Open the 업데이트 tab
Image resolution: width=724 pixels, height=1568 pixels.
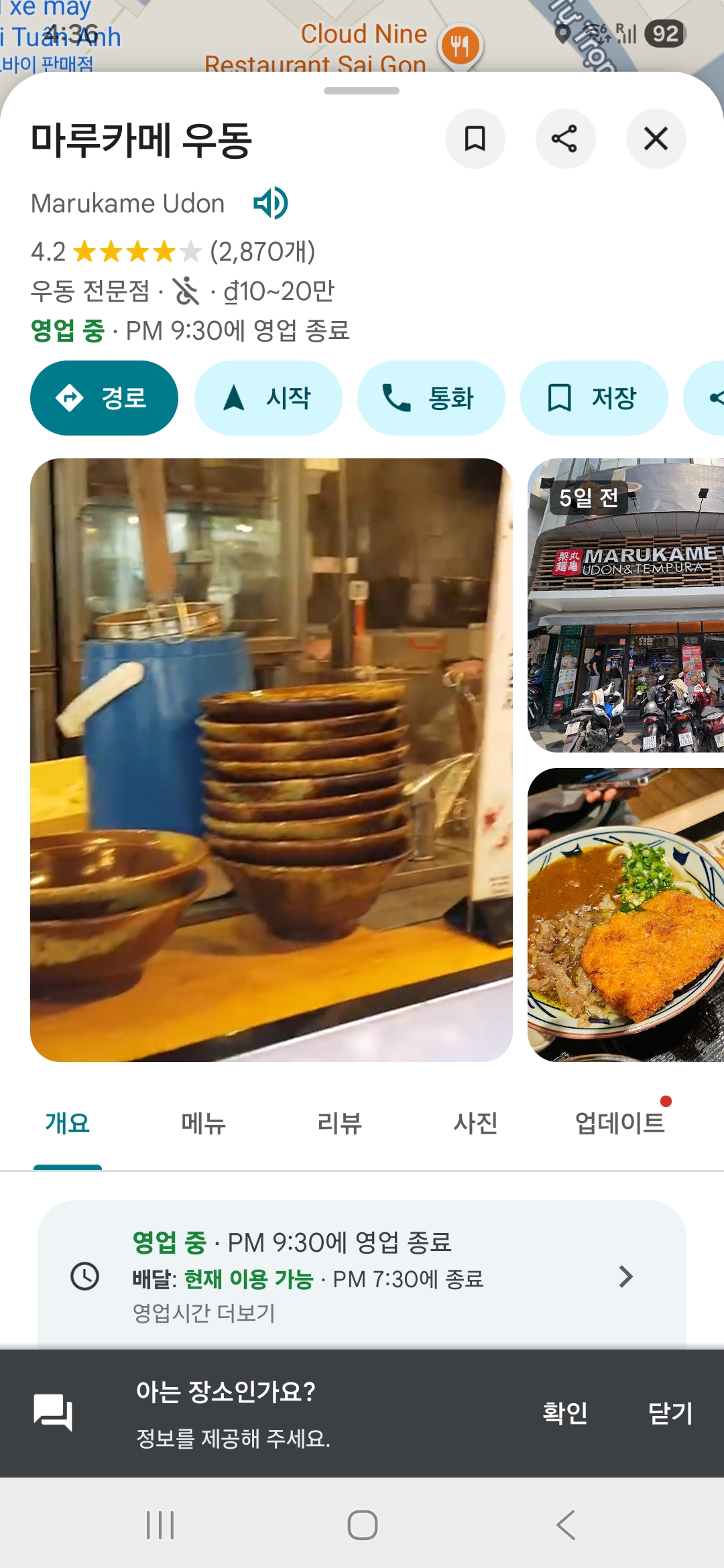click(x=620, y=1123)
